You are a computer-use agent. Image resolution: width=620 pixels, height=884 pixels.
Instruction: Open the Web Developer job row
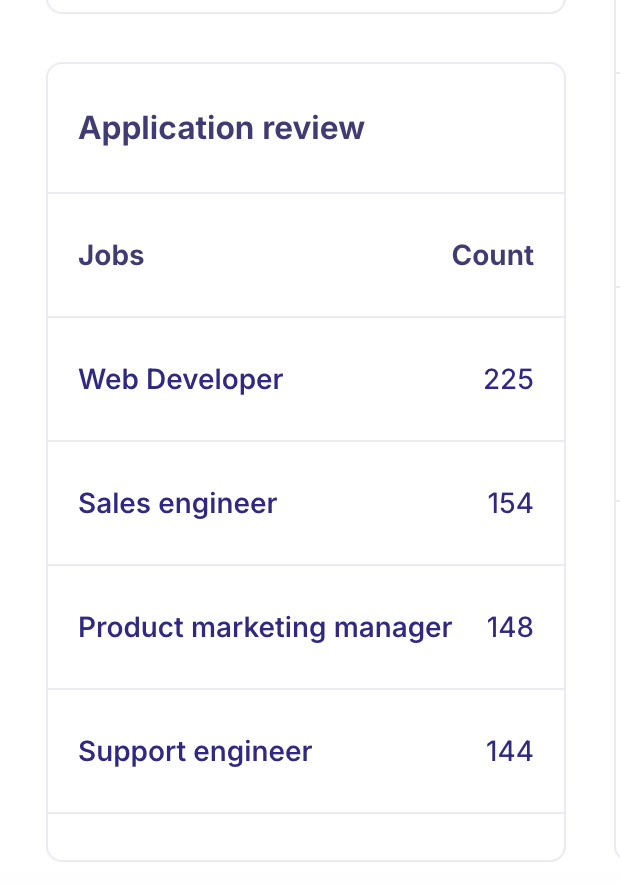pyautogui.click(x=181, y=380)
